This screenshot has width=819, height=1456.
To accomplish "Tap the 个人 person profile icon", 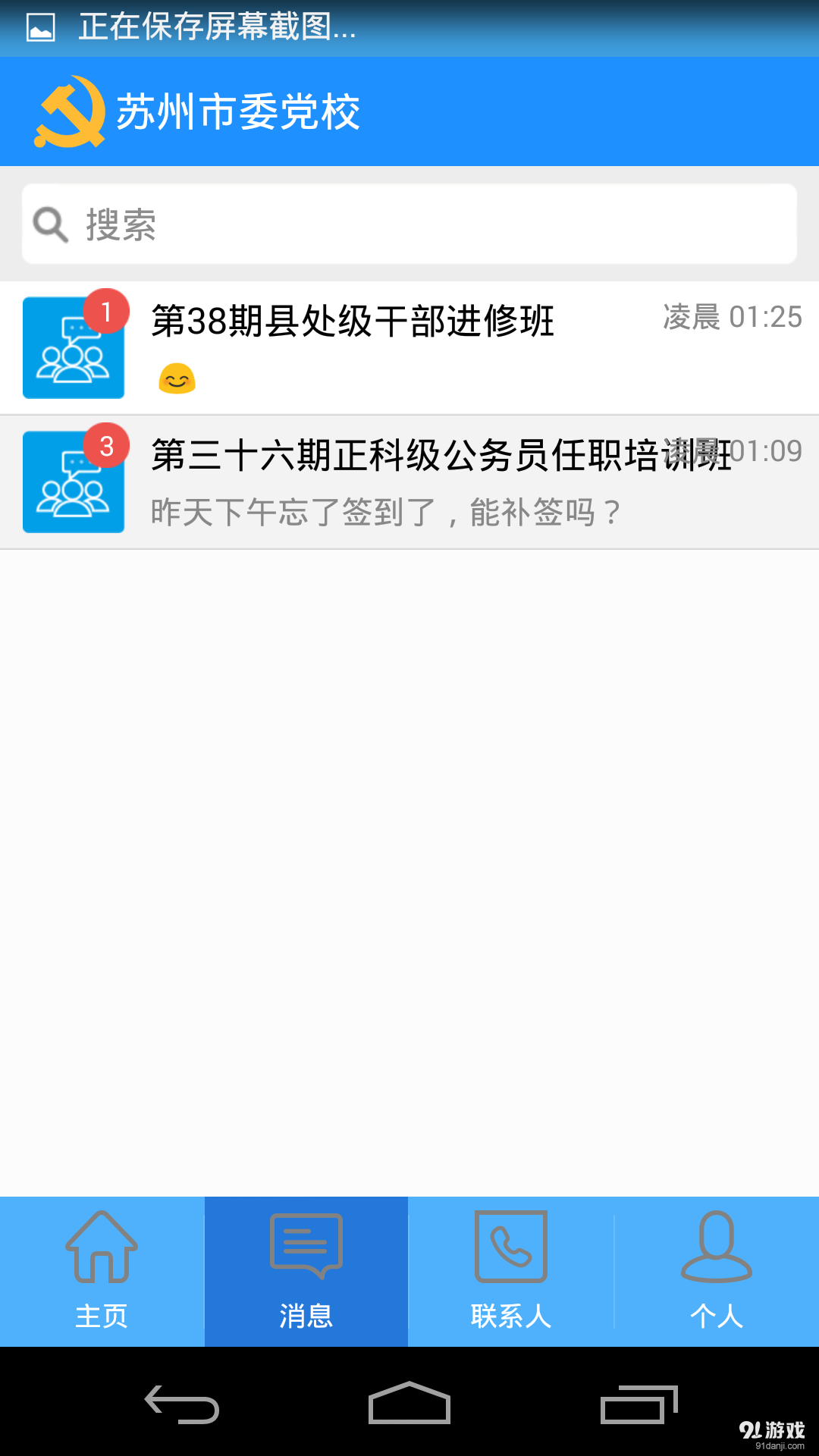I will coord(714,1247).
